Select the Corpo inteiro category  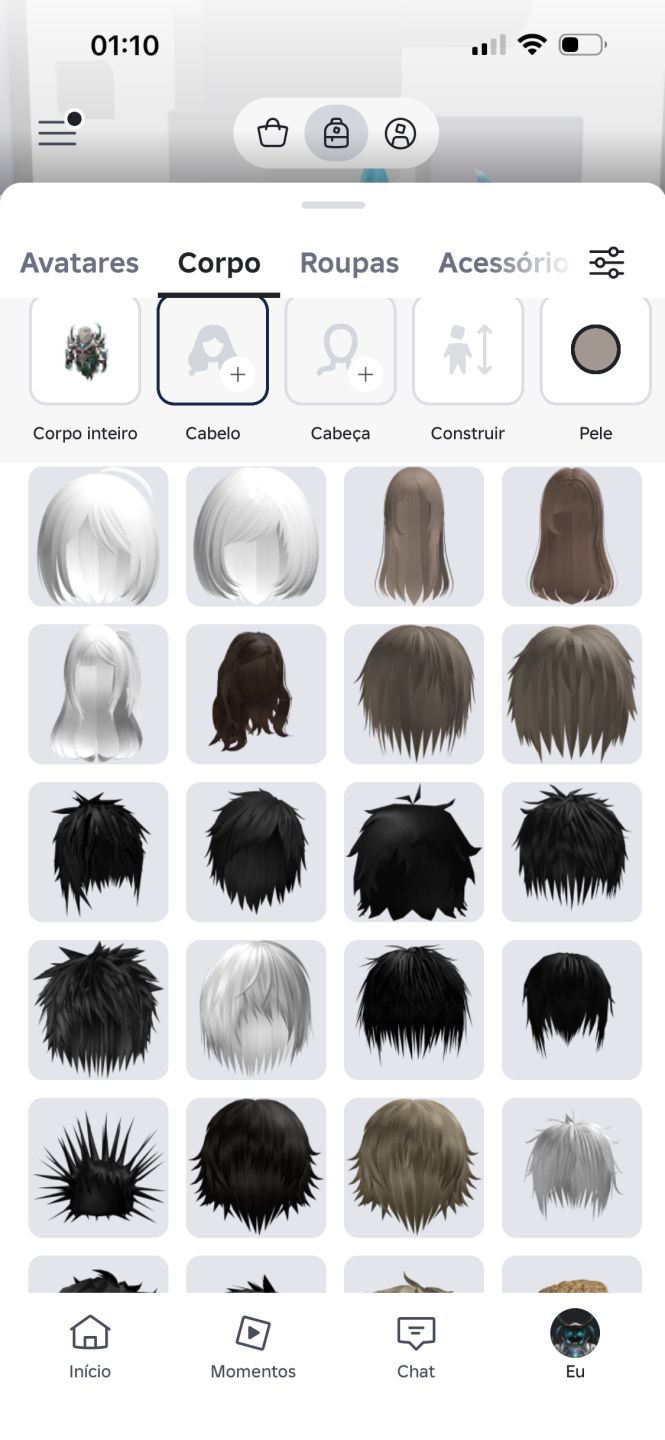point(85,369)
